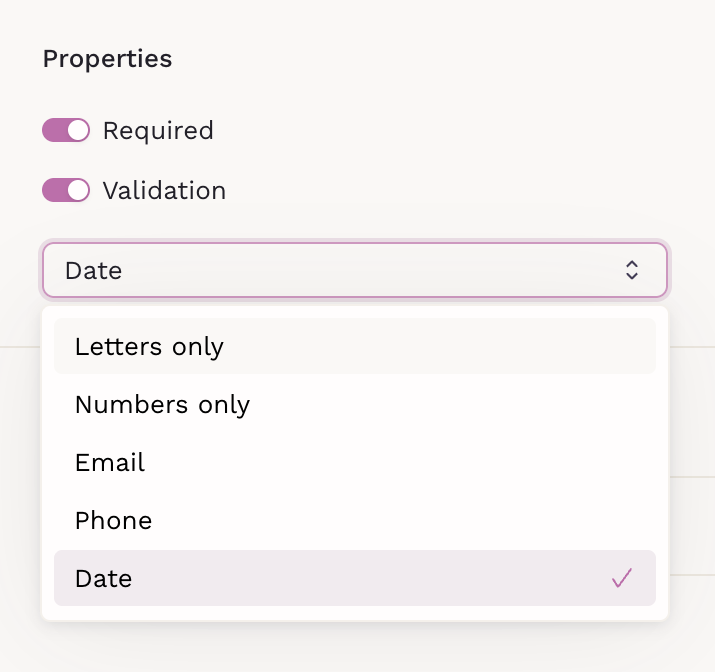Viewport: 715px width, 672px height.
Task: Turn off the Required toggle
Action: click(x=66, y=131)
